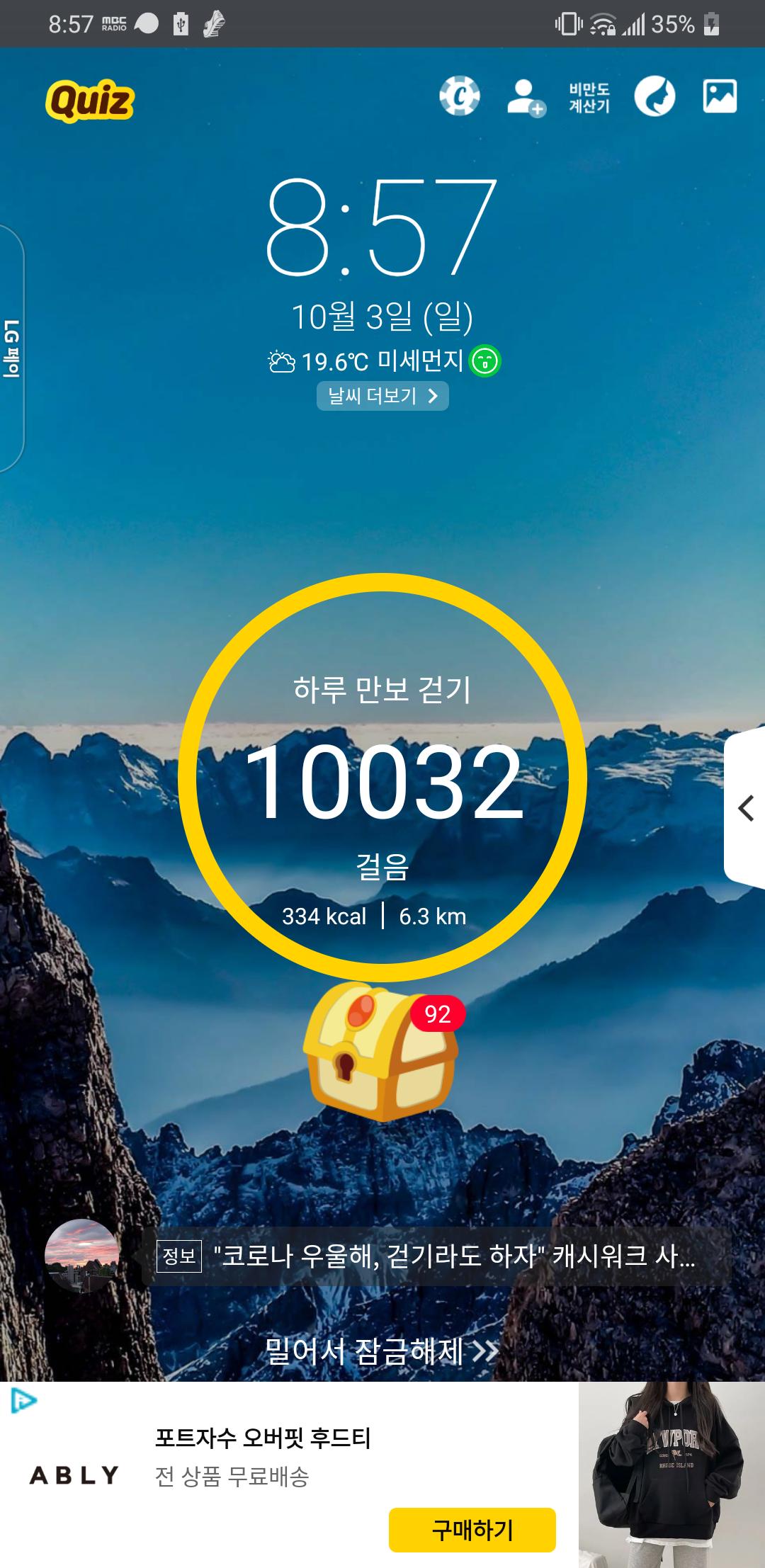Tap 날씨 더보기 for more weather
The width and height of the screenshot is (765, 1568).
click(x=382, y=395)
